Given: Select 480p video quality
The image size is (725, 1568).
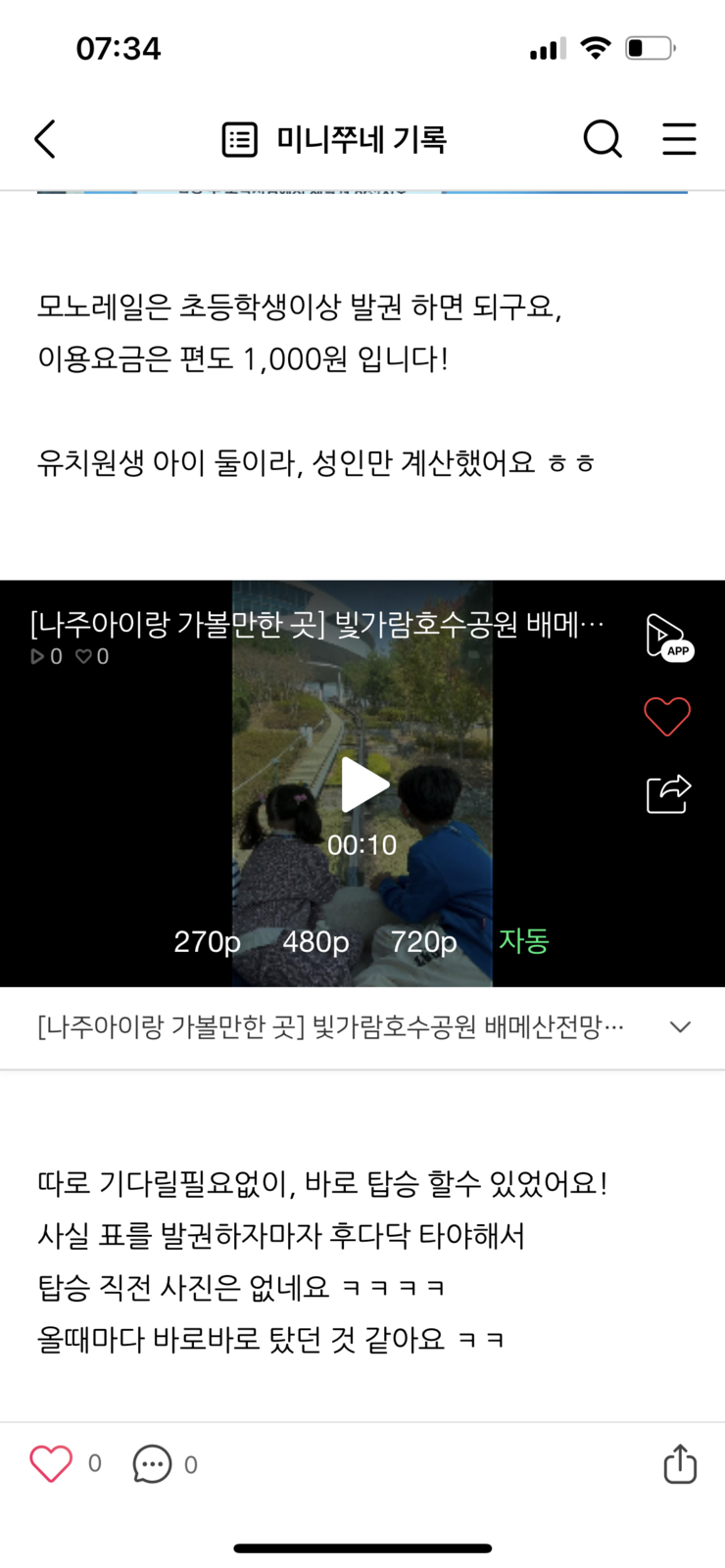Looking at the screenshot, I should point(315,941).
